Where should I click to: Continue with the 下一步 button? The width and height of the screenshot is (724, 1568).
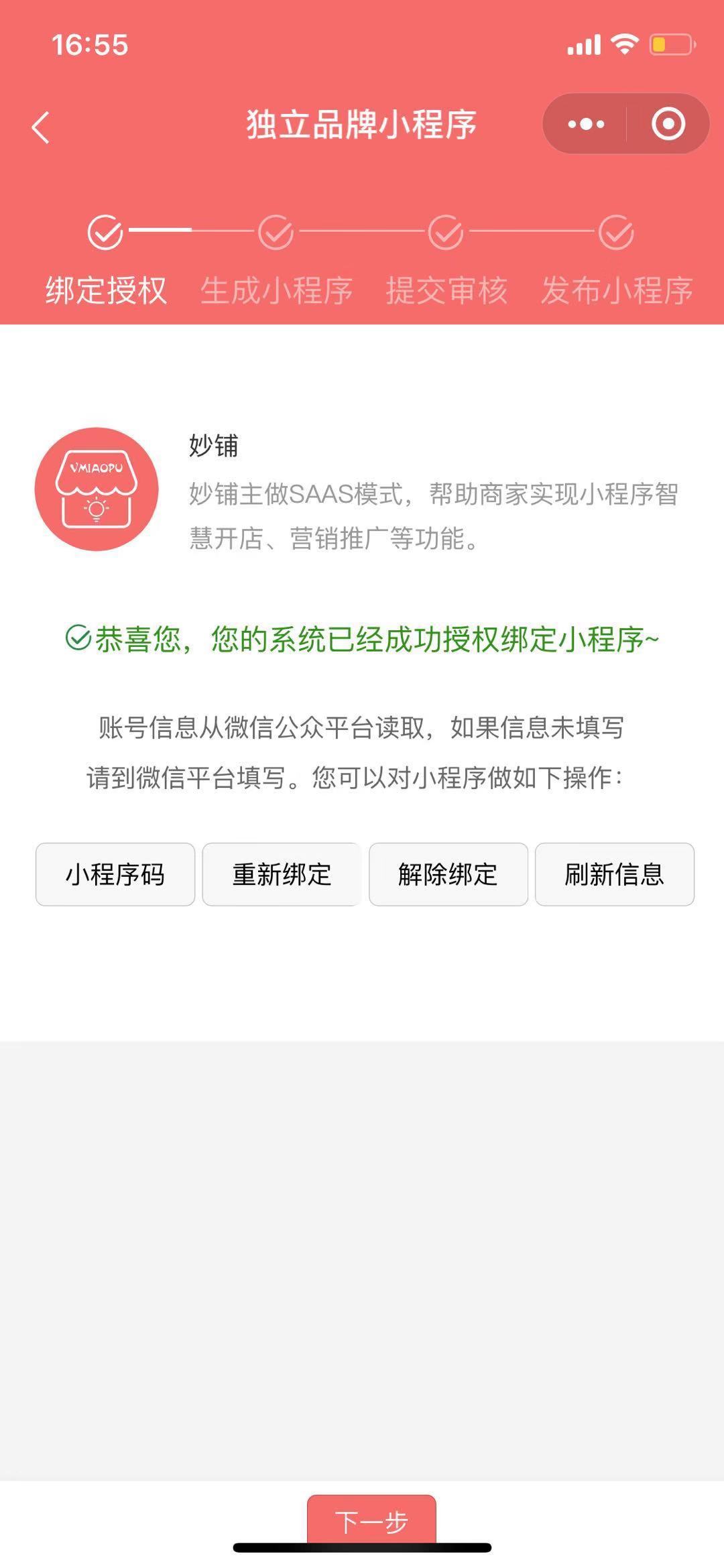coord(371,1522)
